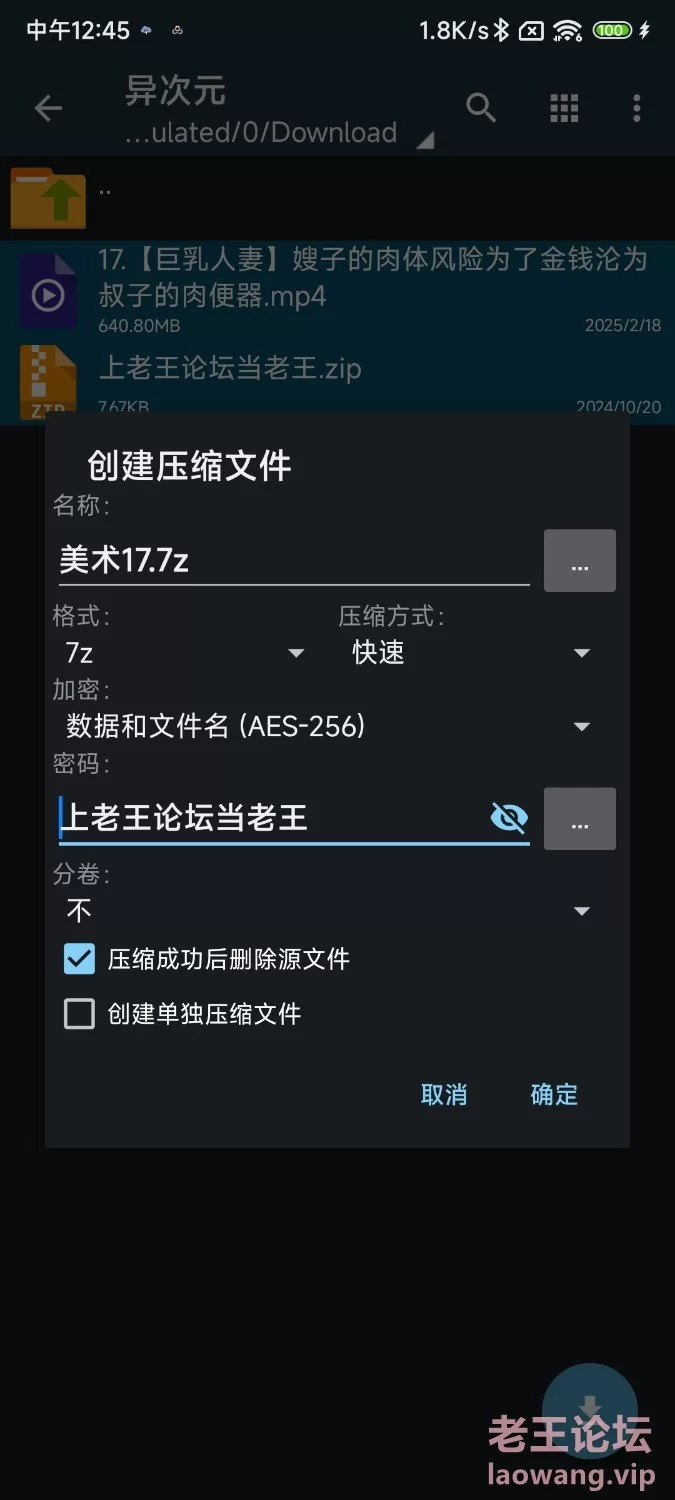This screenshot has height=1500, width=675.
Task: Tap 取消 to cancel the dialog
Action: point(444,1095)
